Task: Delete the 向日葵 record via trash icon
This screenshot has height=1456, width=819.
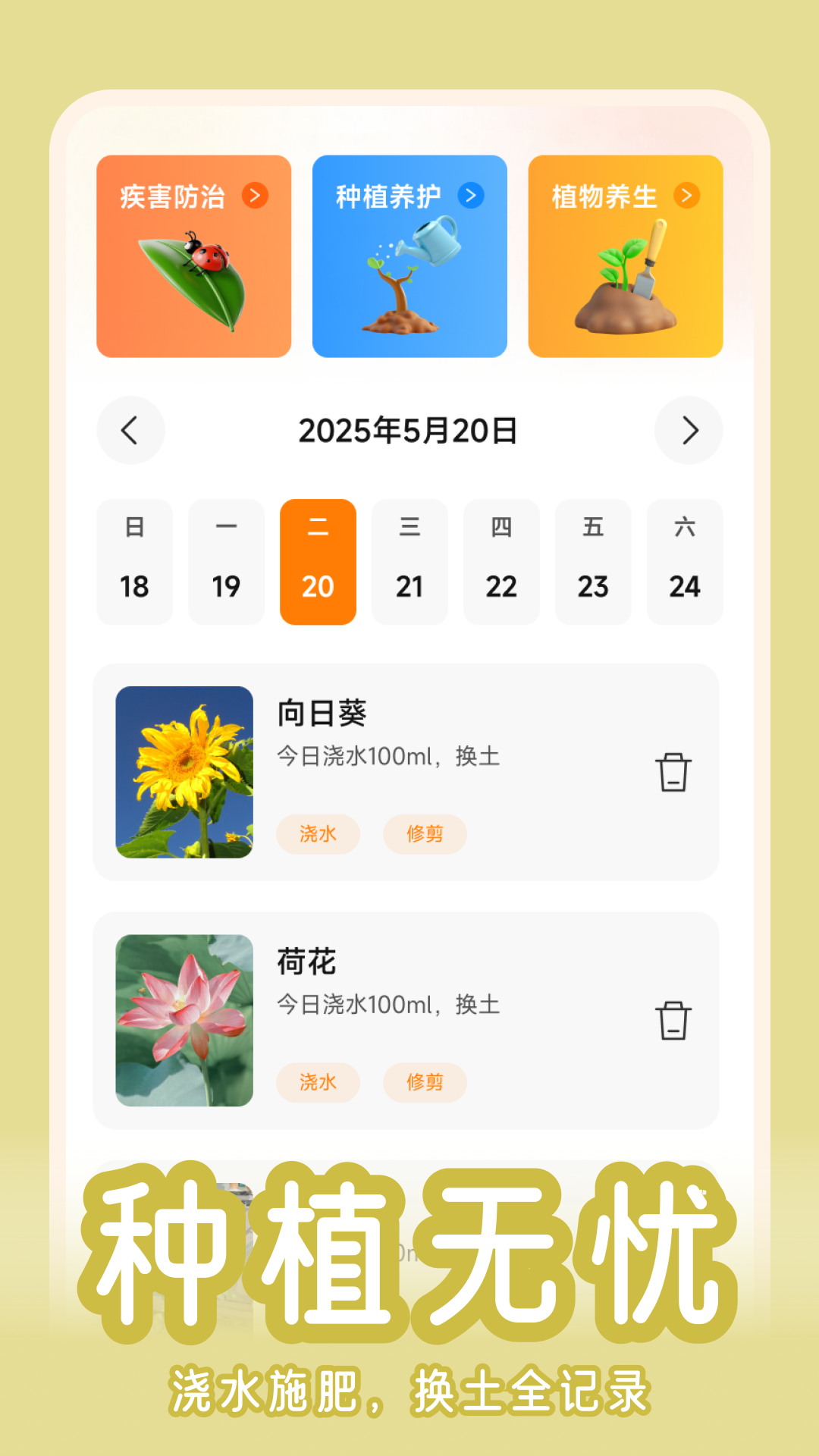Action: point(673,772)
